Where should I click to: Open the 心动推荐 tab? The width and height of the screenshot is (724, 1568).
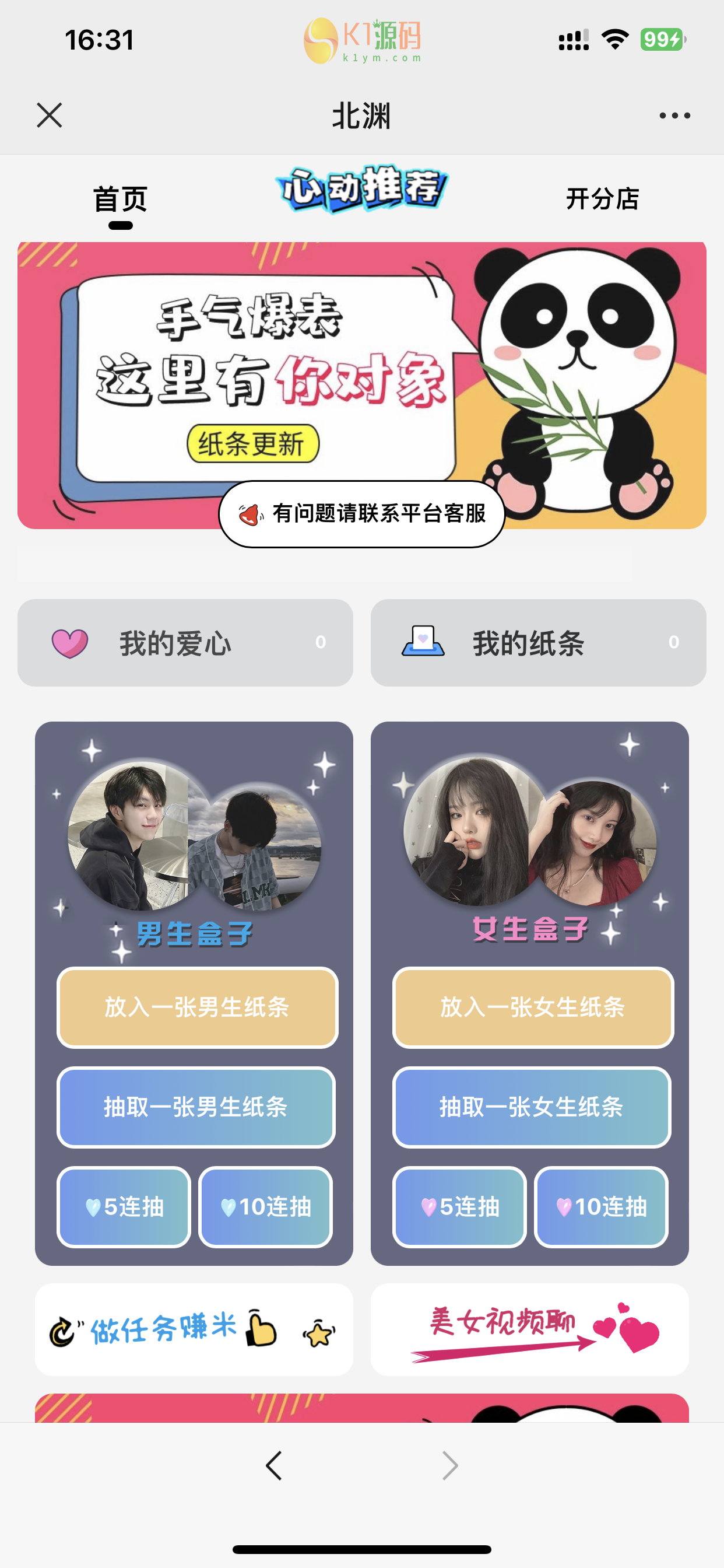361,188
